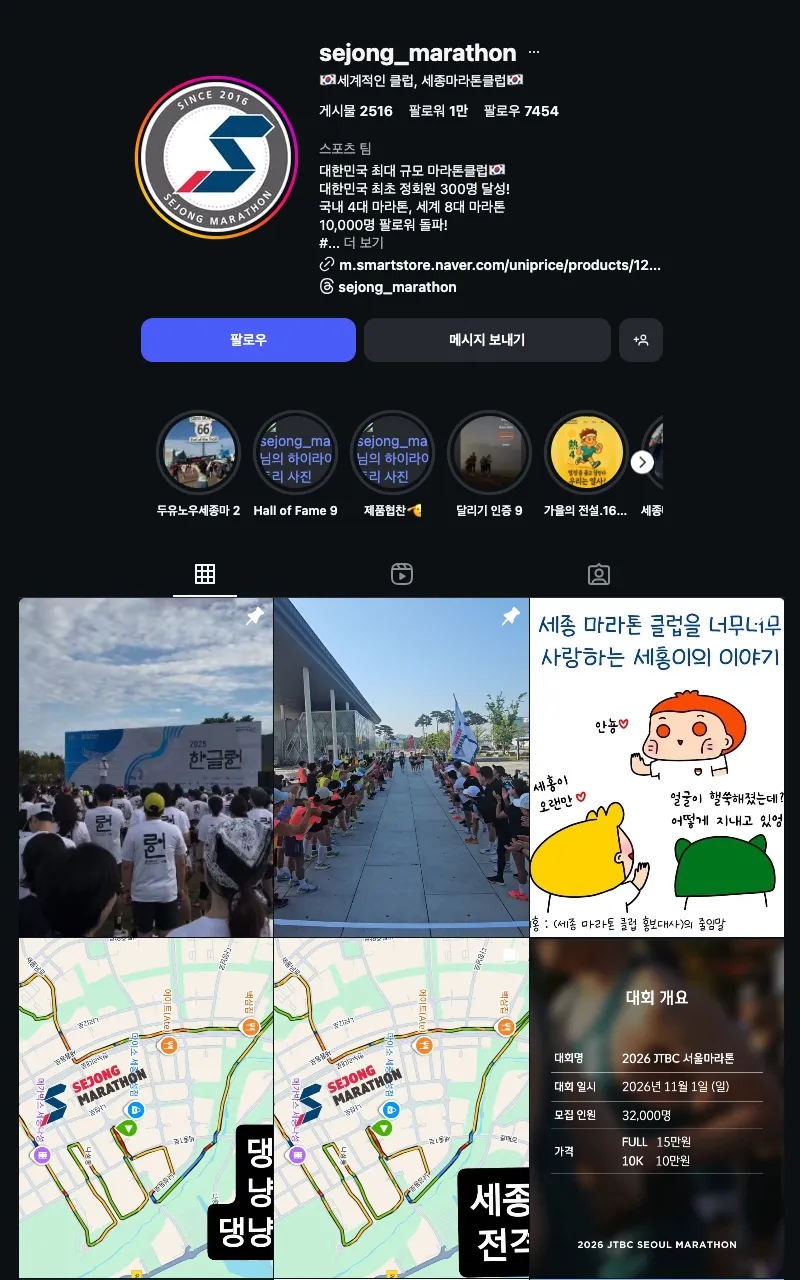Select the Hall of Fame highlight
Screen dimensions: 800x1280
296,453
